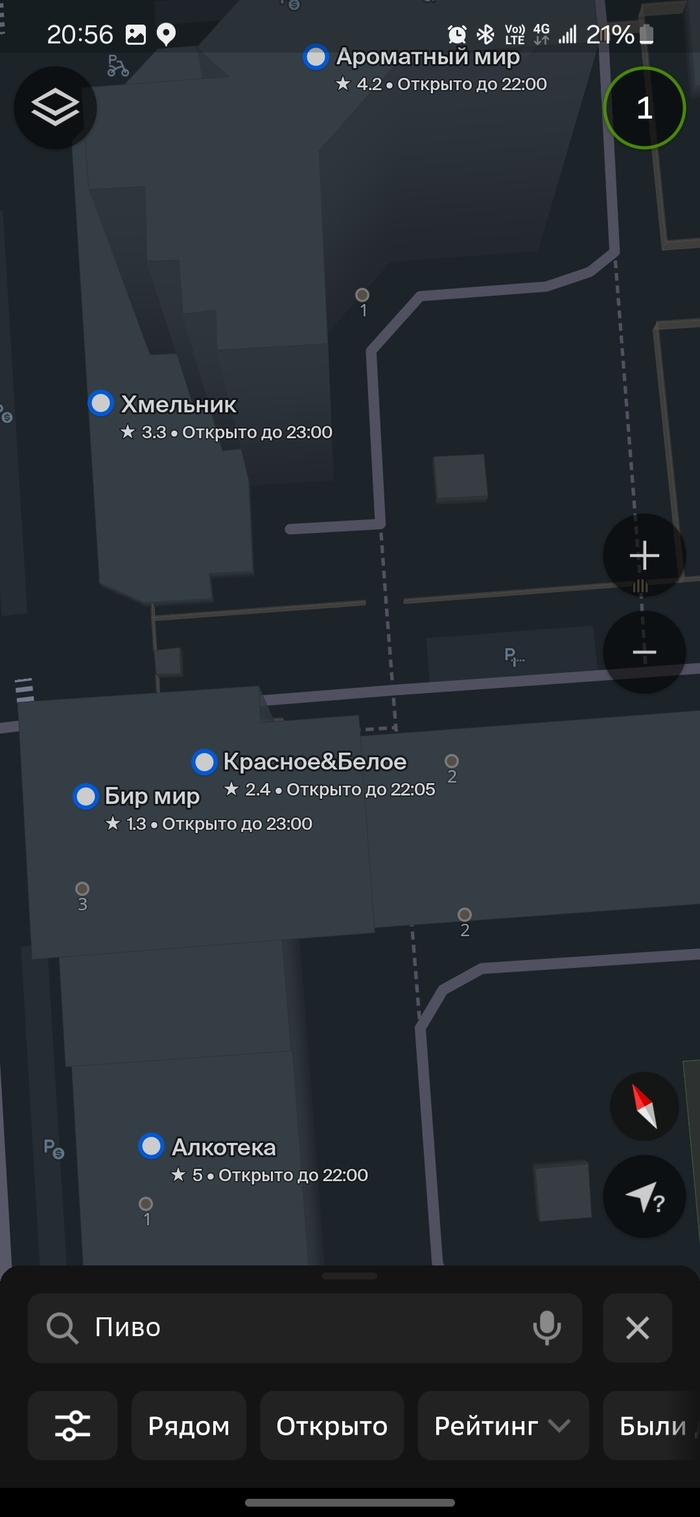Select the Алкотека place marker

(x=152, y=1147)
